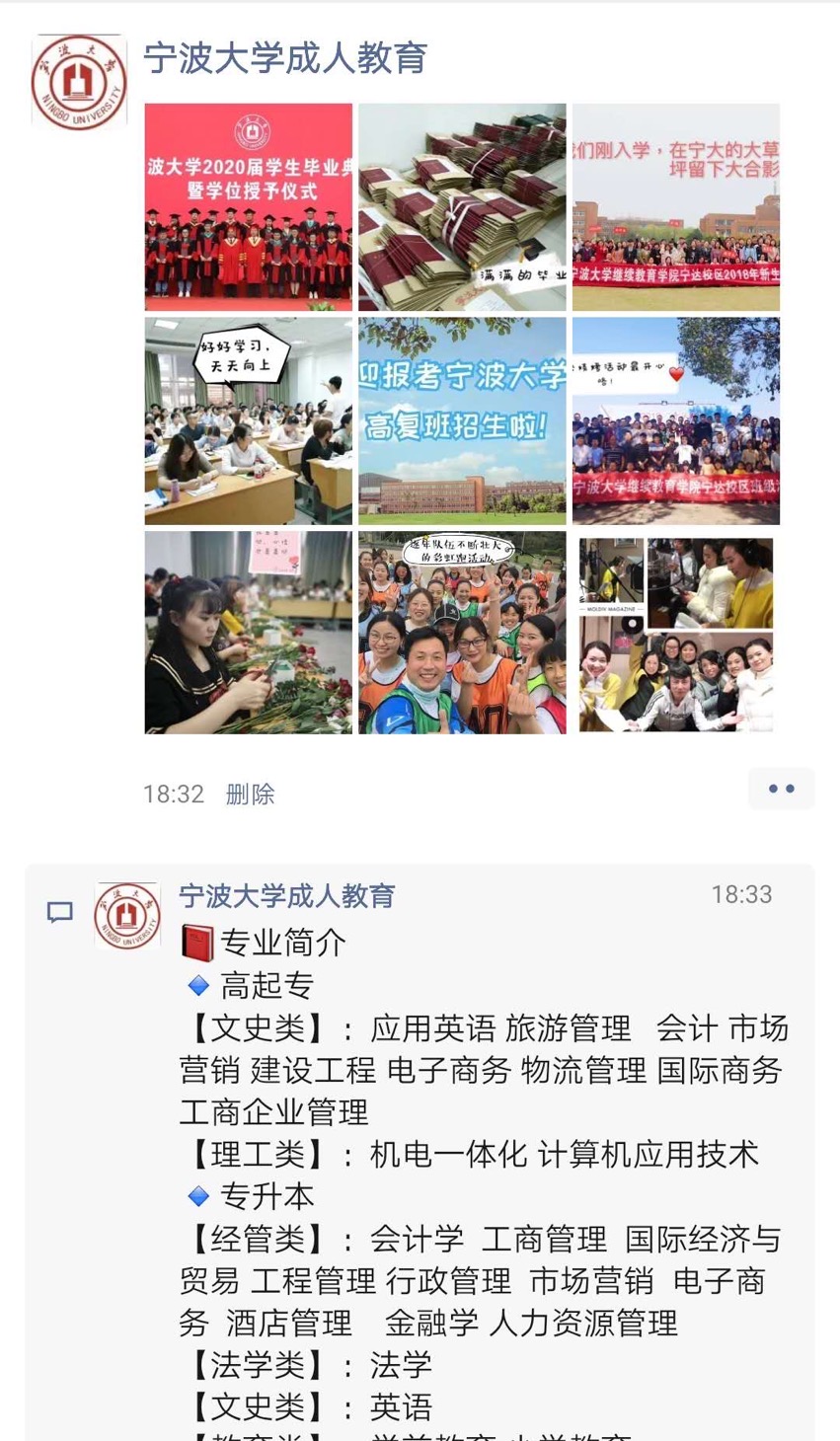Tap the commenter's avatar in comments
This screenshot has width=840, height=1441.
pyautogui.click(x=127, y=915)
